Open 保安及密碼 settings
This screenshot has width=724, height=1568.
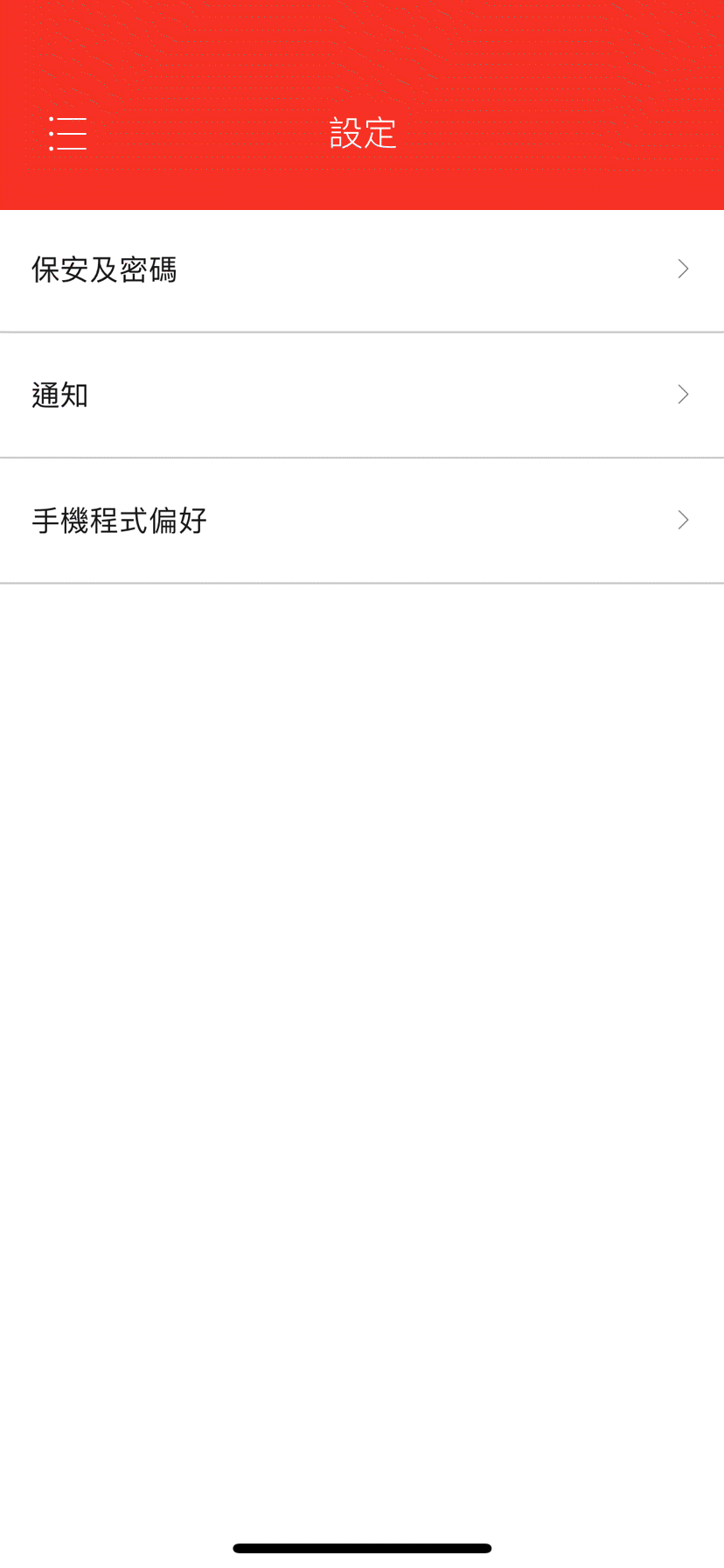click(x=362, y=270)
